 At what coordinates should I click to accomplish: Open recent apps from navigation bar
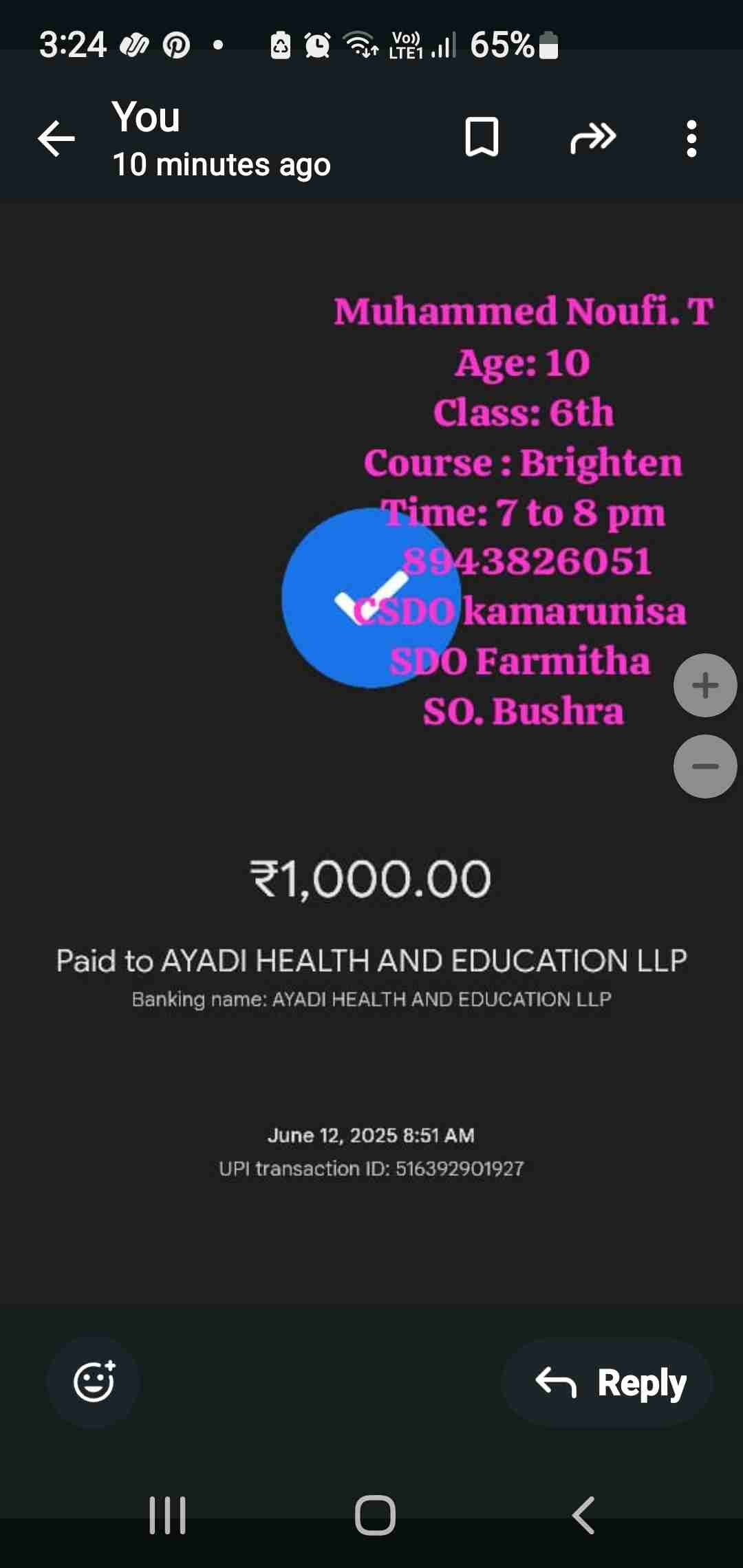[x=168, y=1515]
